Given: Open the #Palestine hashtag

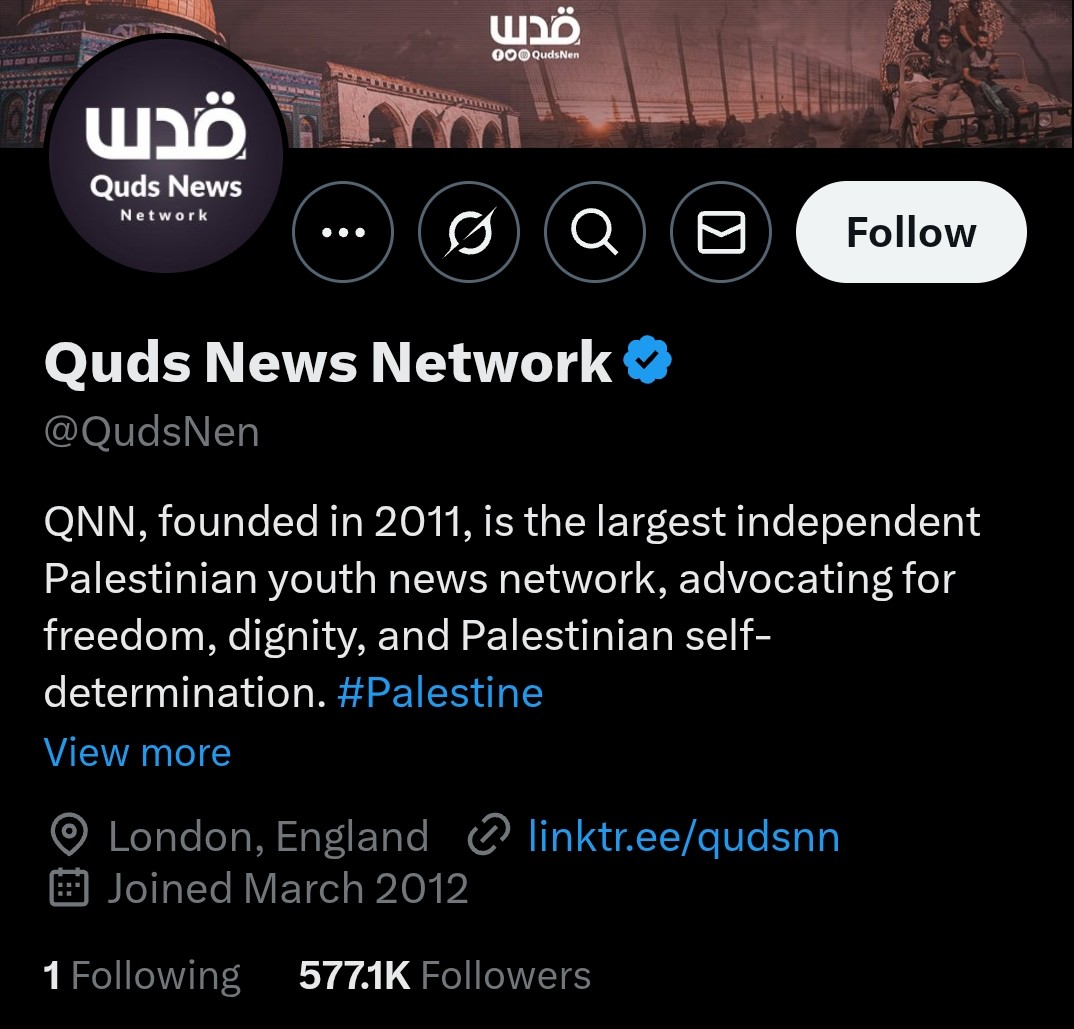Looking at the screenshot, I should [440, 692].
